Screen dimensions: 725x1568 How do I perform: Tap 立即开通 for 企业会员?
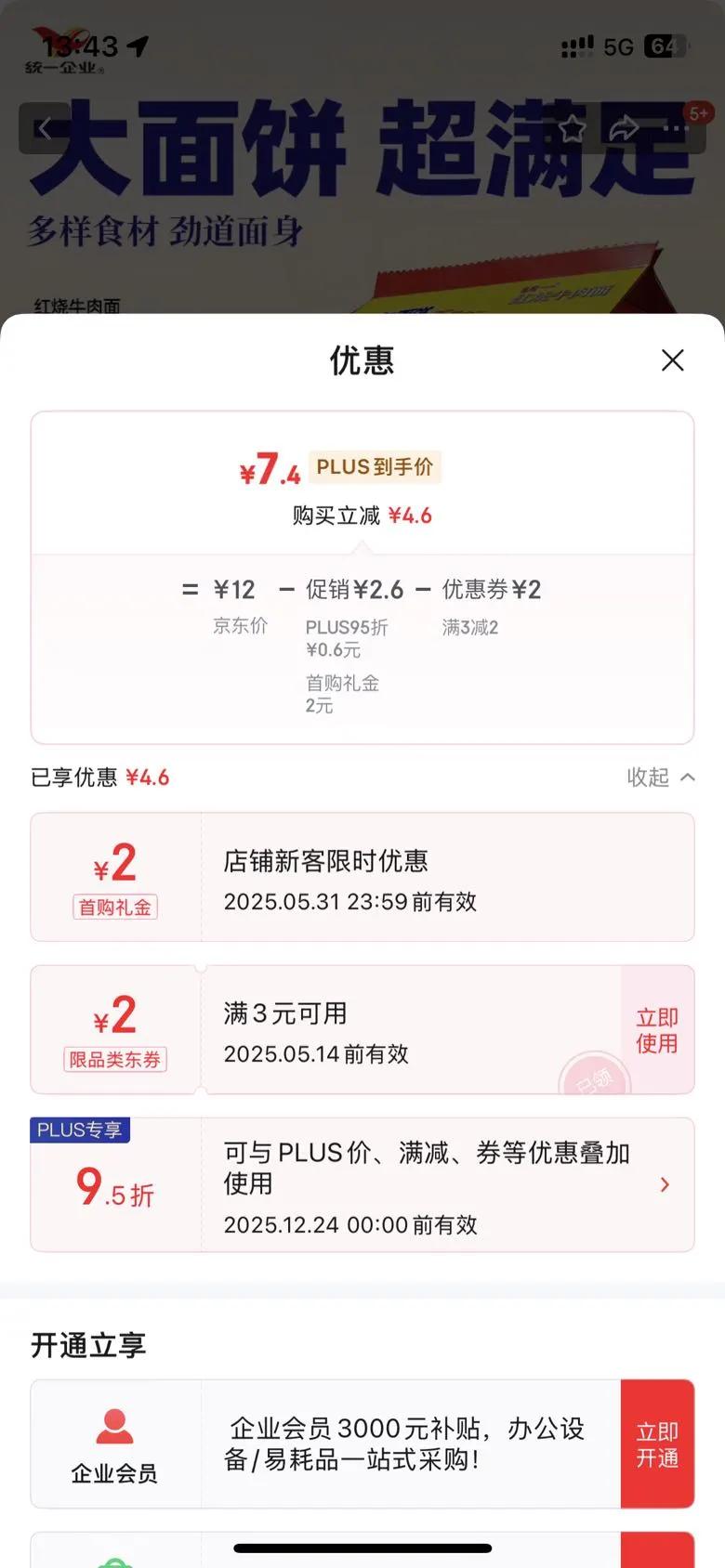coord(657,1444)
